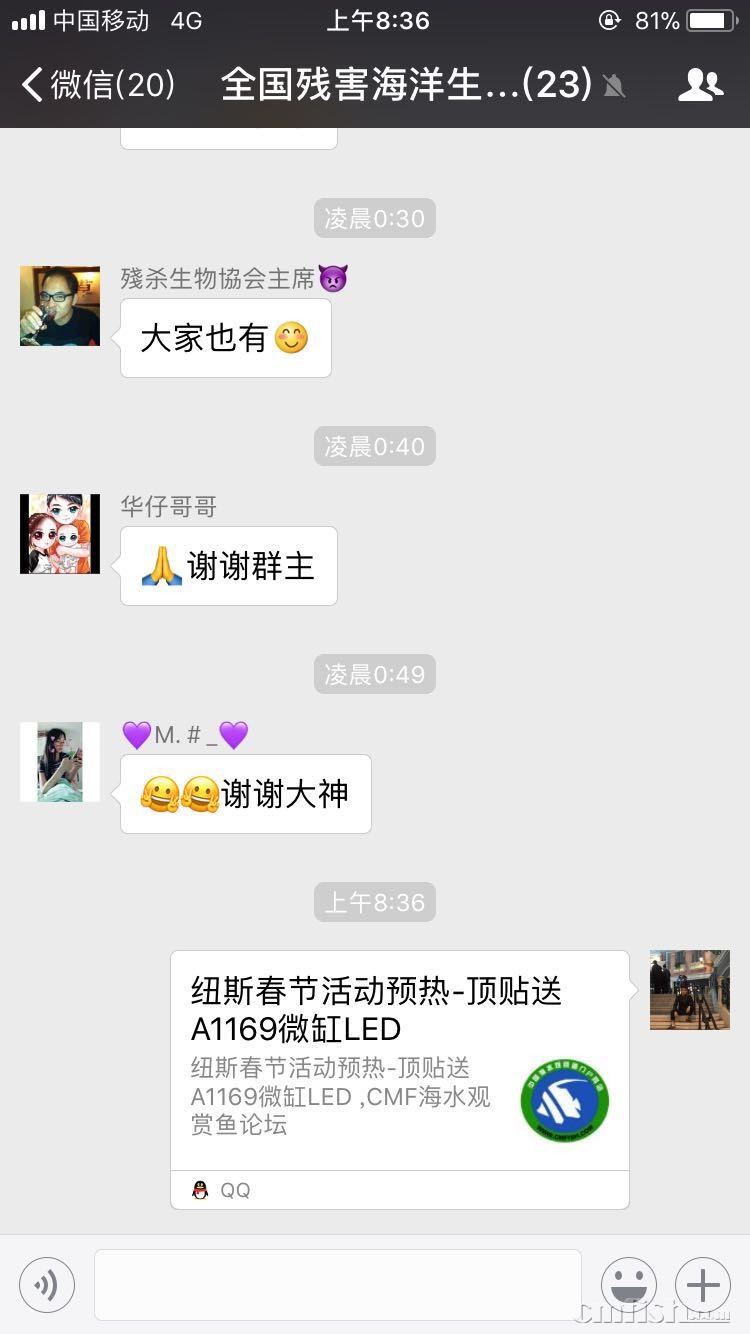
Task: Open the plus attachments menu
Action: tap(703, 1285)
